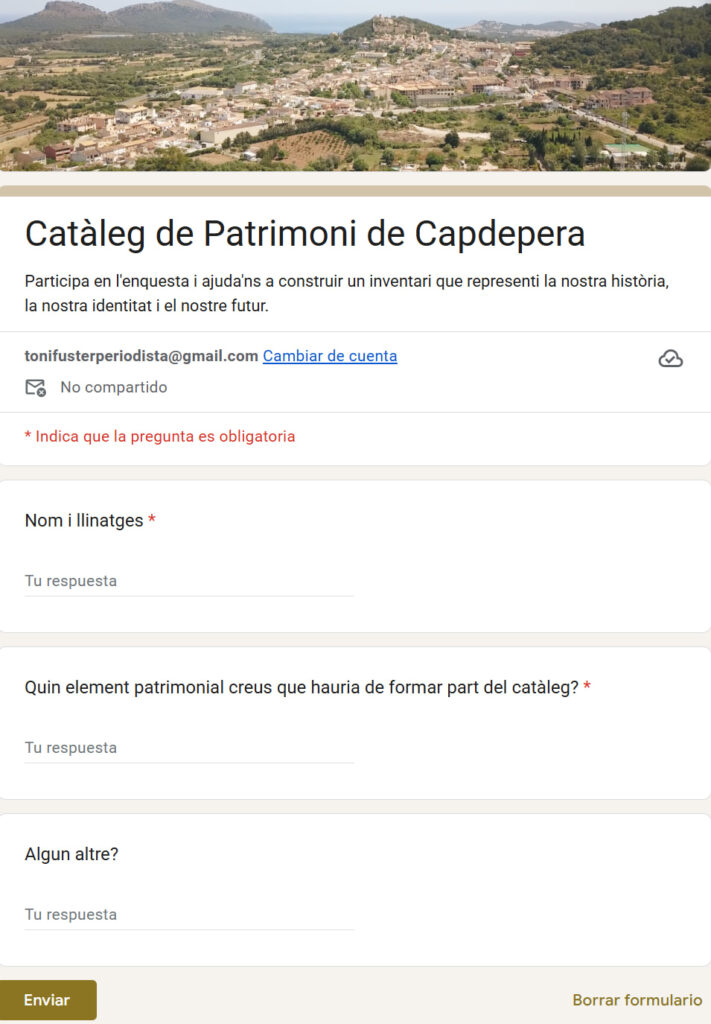Select the patrimonial element answer field
The image size is (711, 1024).
(x=189, y=748)
